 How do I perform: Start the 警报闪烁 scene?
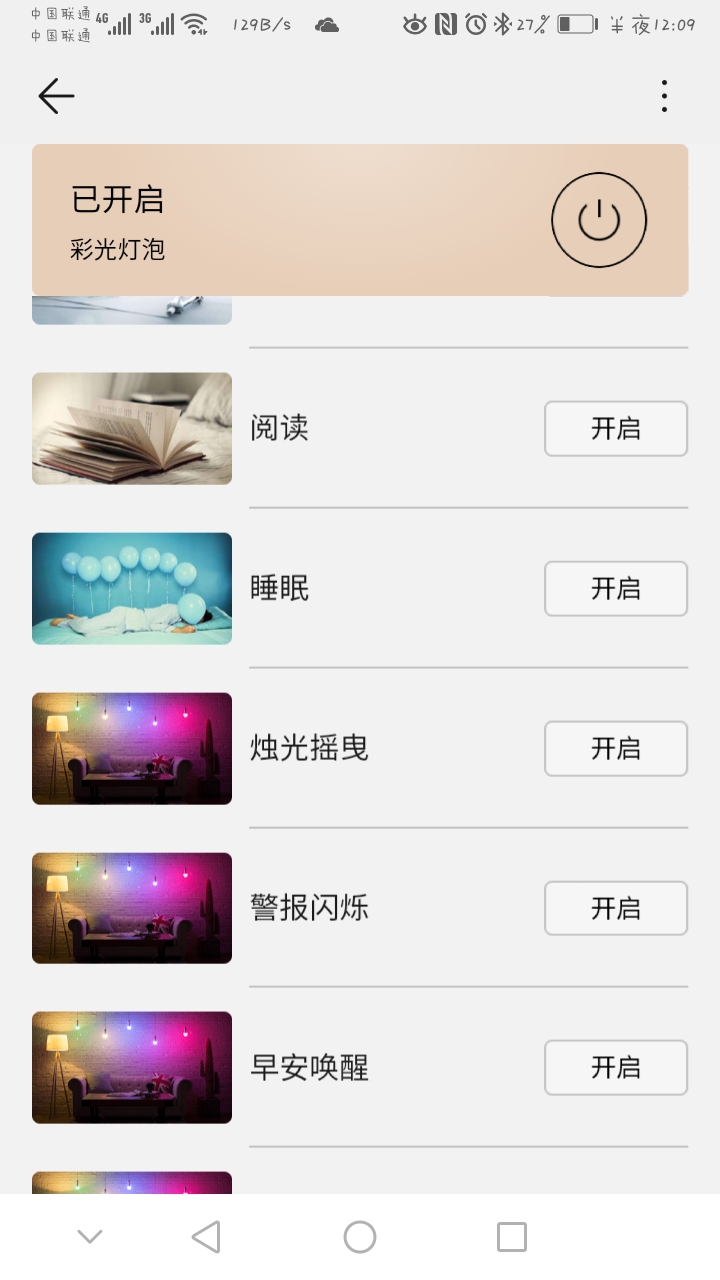[x=615, y=908]
